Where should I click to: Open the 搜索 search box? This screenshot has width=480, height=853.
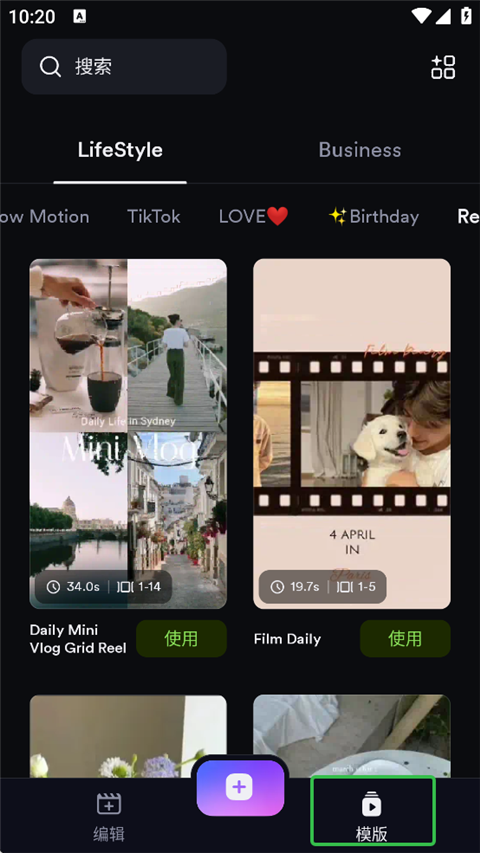124,67
